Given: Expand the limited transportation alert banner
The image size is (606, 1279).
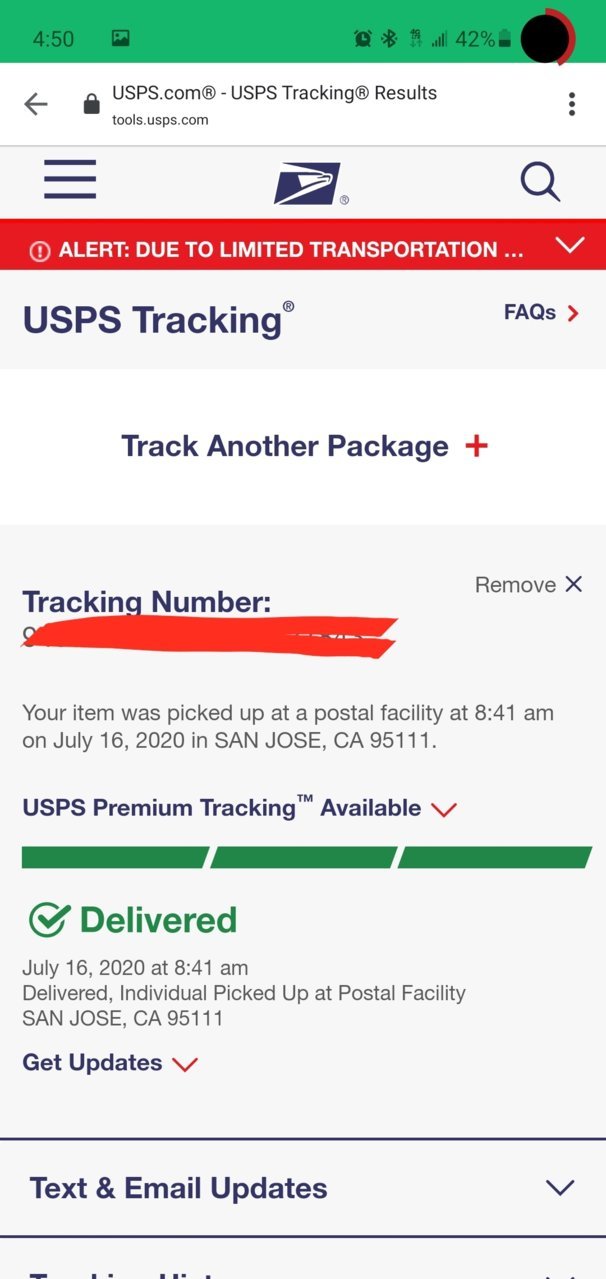Looking at the screenshot, I should tap(303, 247).
